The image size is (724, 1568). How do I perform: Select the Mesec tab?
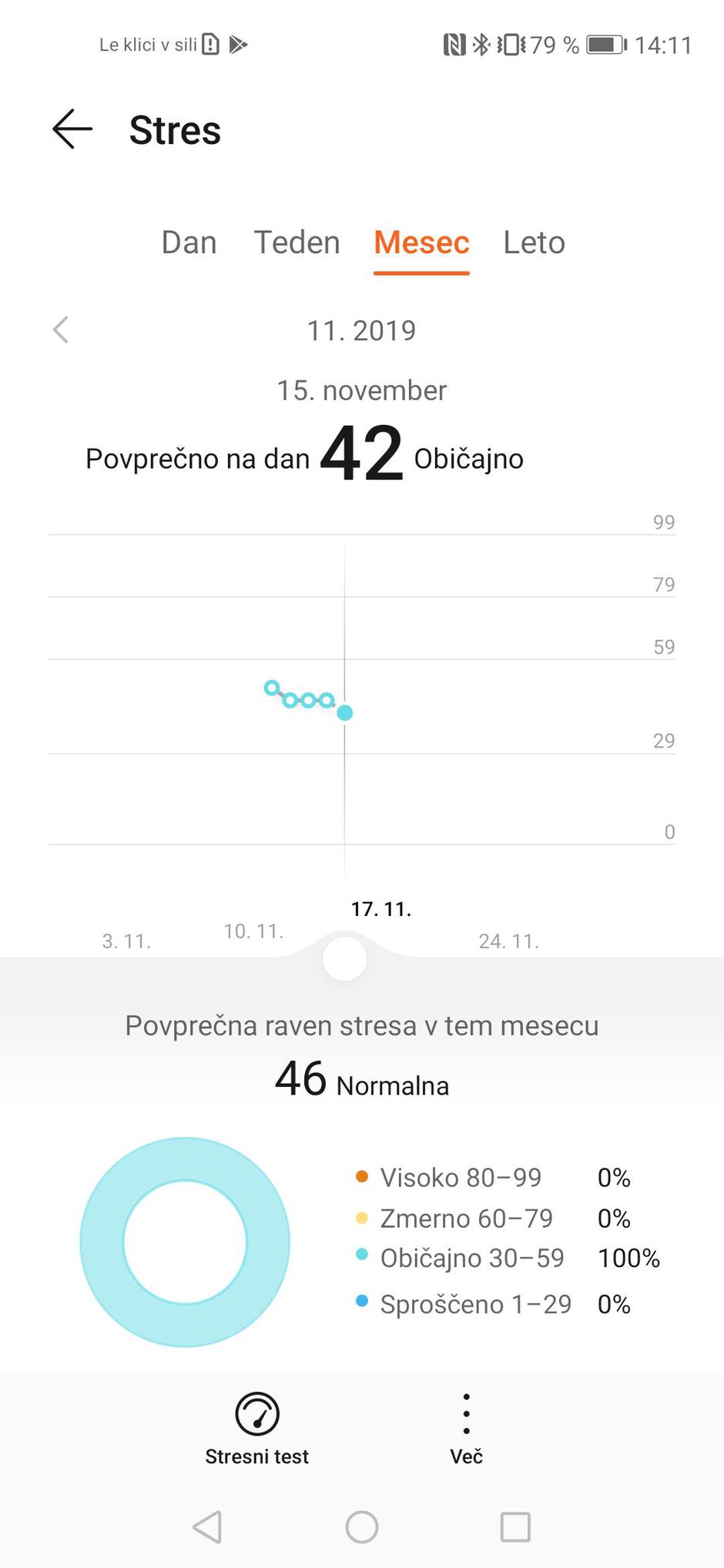pyautogui.click(x=421, y=242)
